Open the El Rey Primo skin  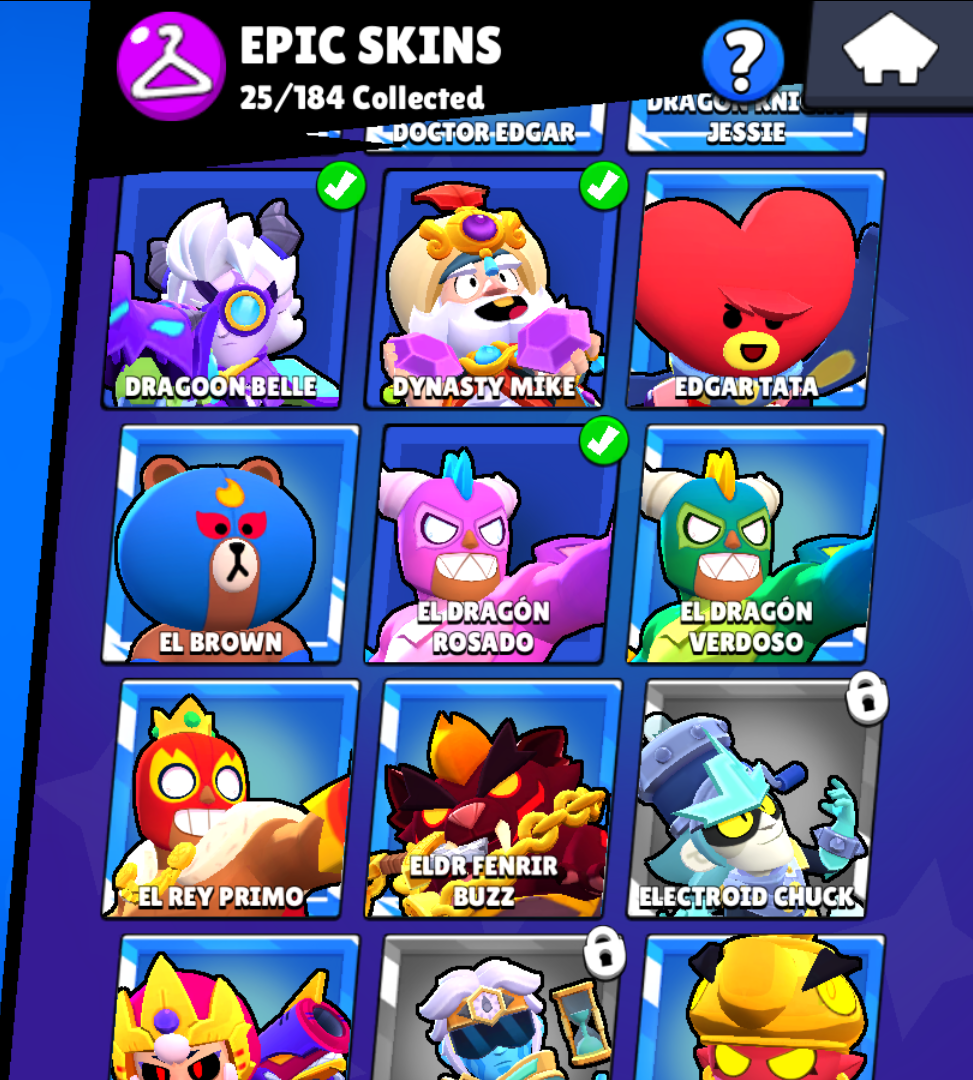[x=231, y=800]
